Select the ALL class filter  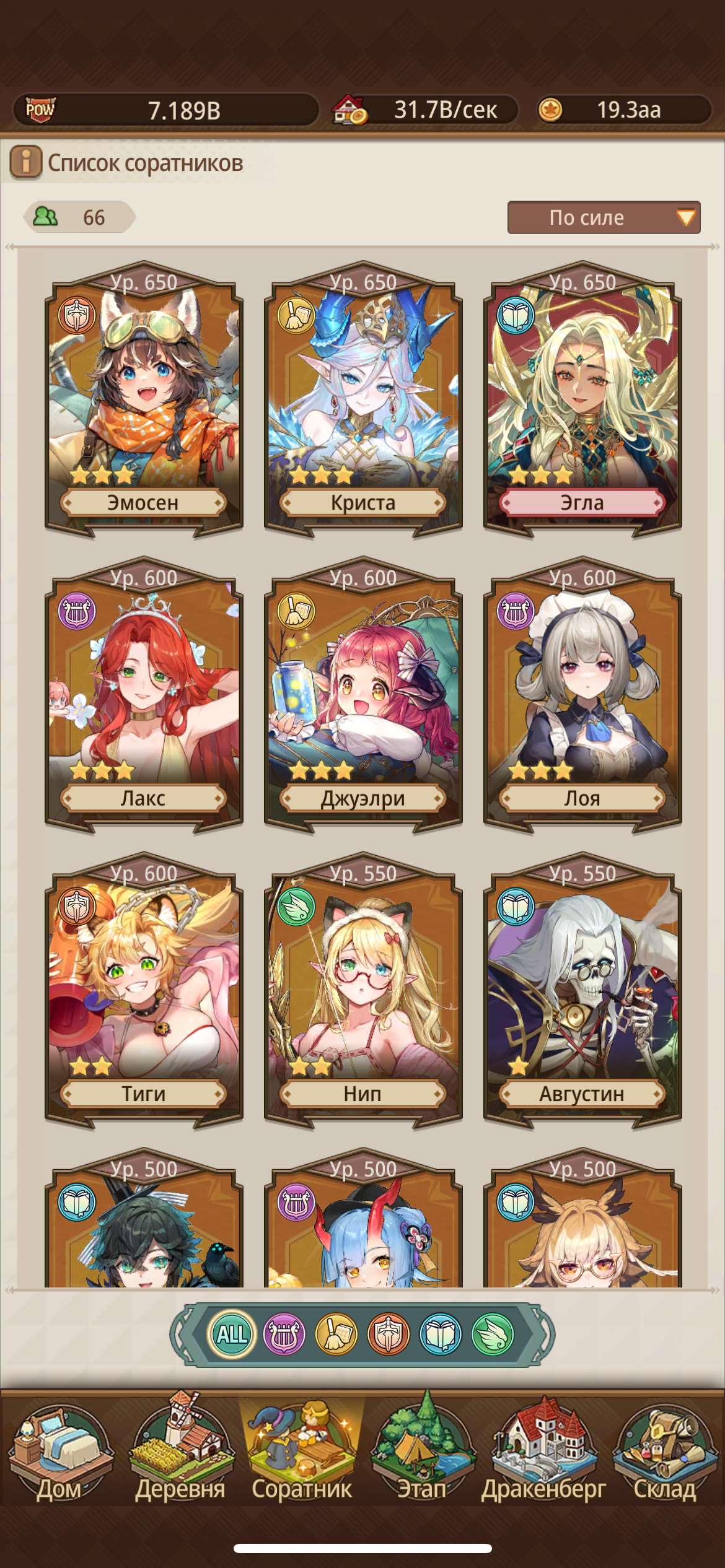coord(232,1334)
